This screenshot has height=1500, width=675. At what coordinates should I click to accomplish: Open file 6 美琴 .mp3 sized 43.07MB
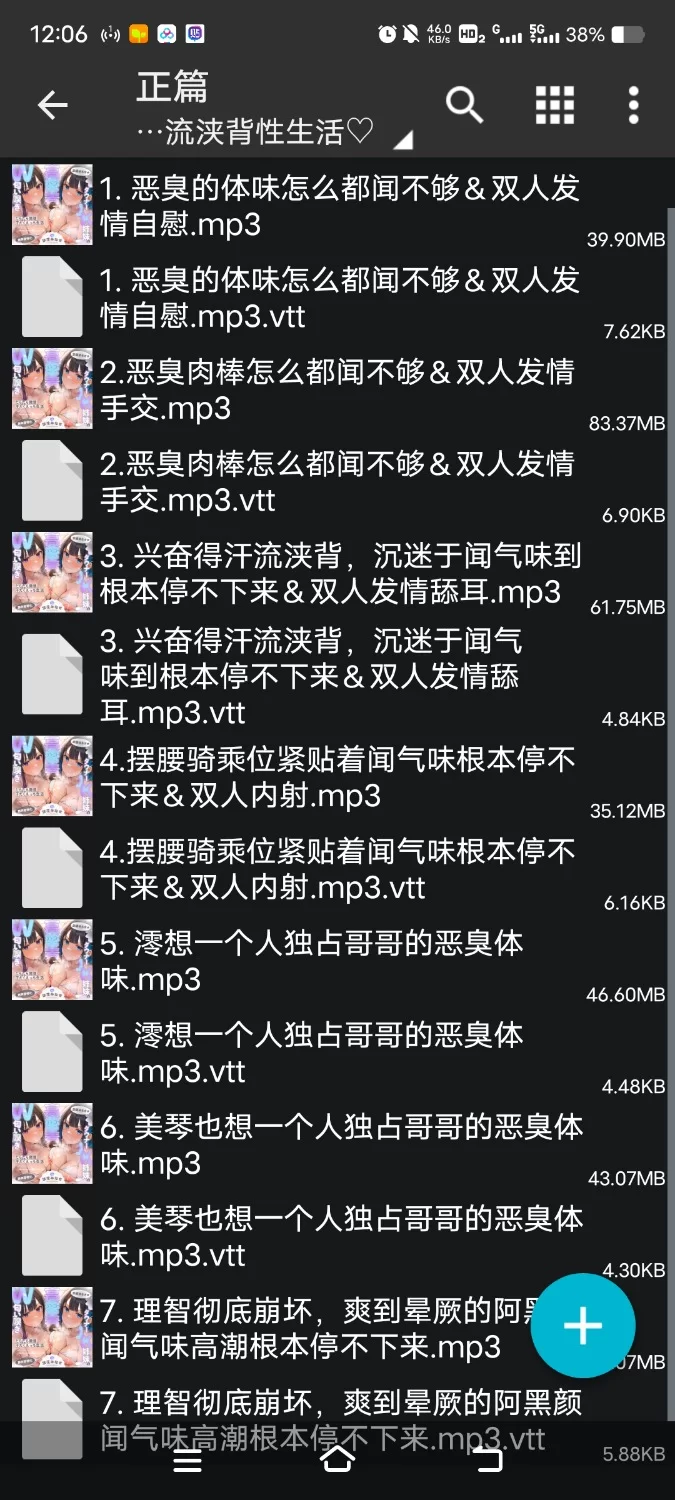[x=340, y=1146]
